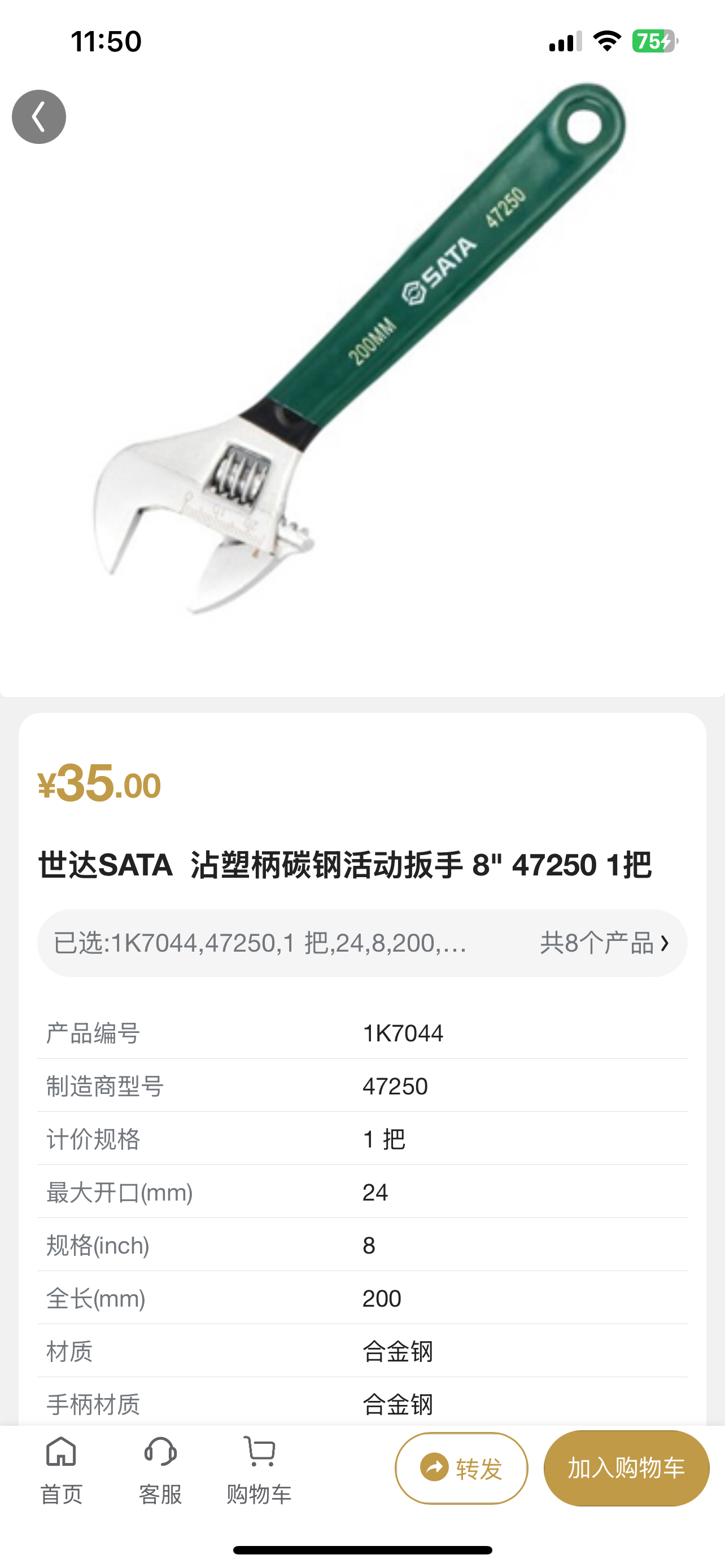This screenshot has height=1568, width=725.
Task: Open the selected specs row with 共8个产品
Action: coord(362,943)
